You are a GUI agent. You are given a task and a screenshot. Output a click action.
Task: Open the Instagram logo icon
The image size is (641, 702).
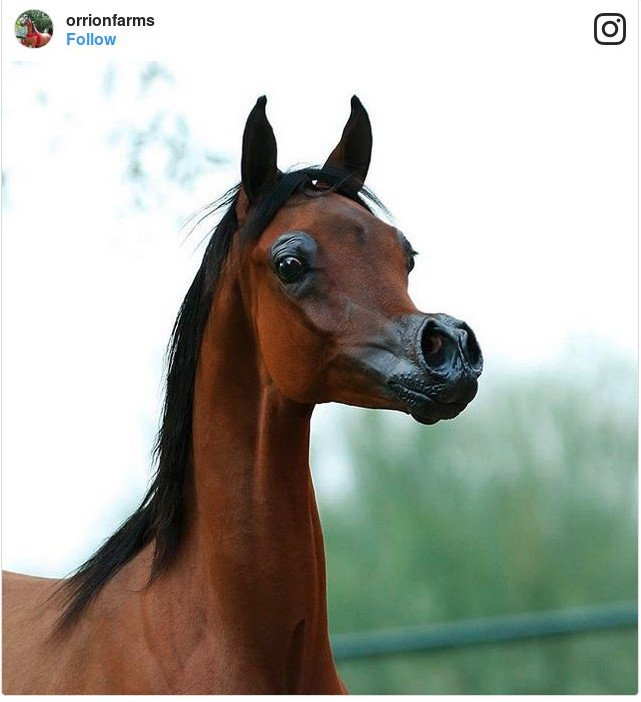(x=609, y=29)
